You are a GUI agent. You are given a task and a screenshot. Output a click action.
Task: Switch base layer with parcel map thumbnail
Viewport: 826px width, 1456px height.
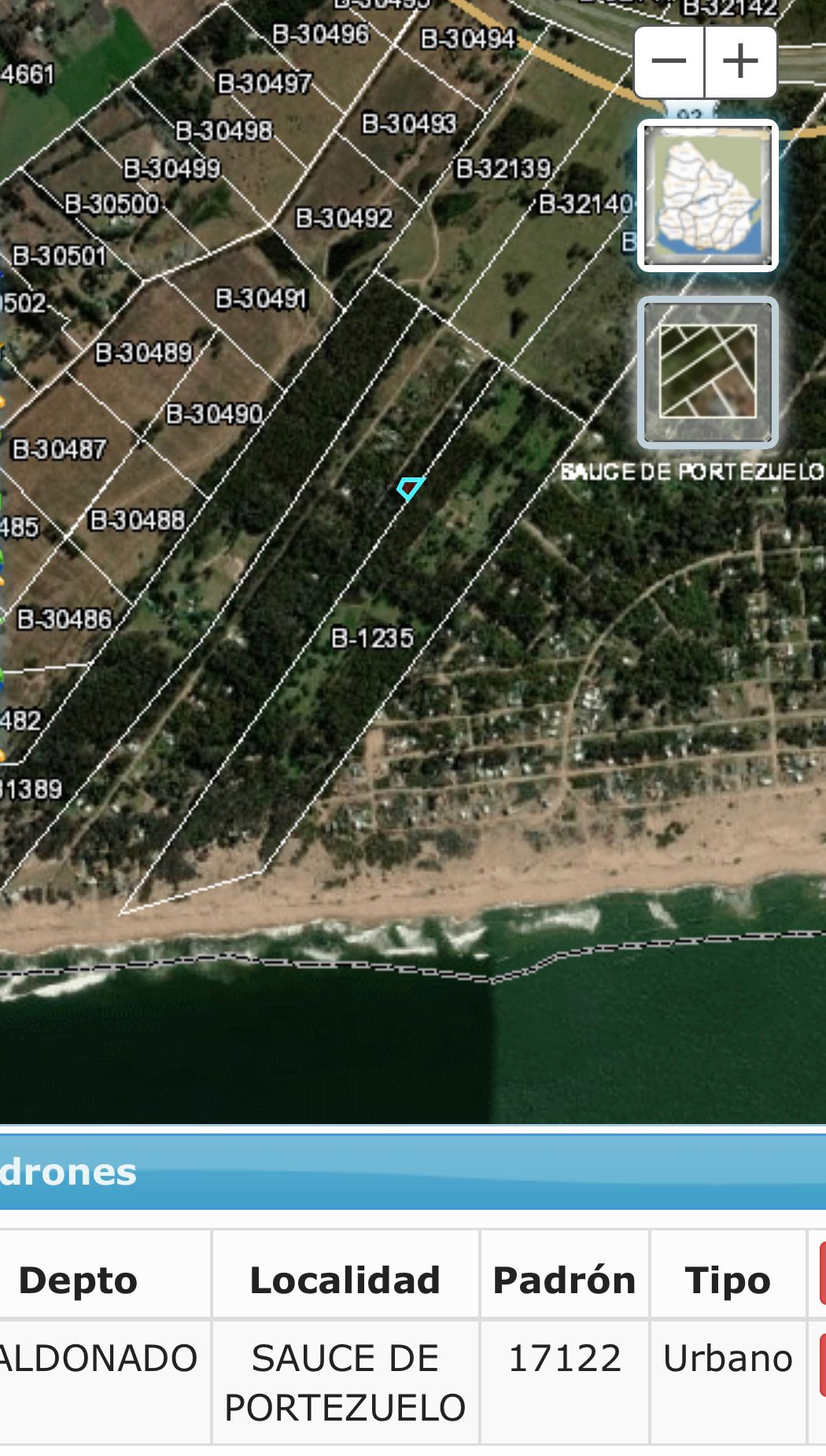(707, 372)
